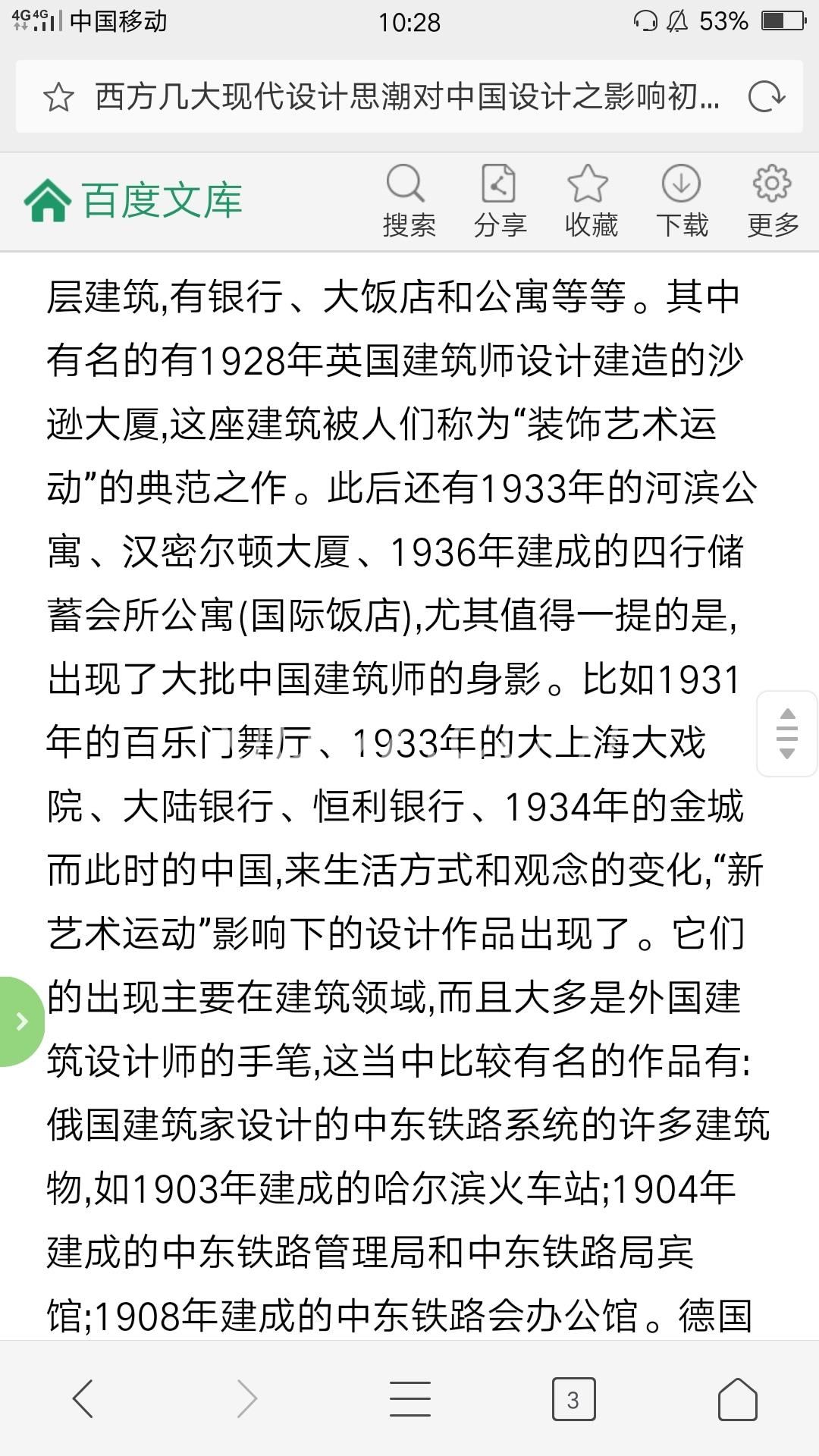Go to the browser home page
The image size is (819, 1456).
coord(737,1398)
